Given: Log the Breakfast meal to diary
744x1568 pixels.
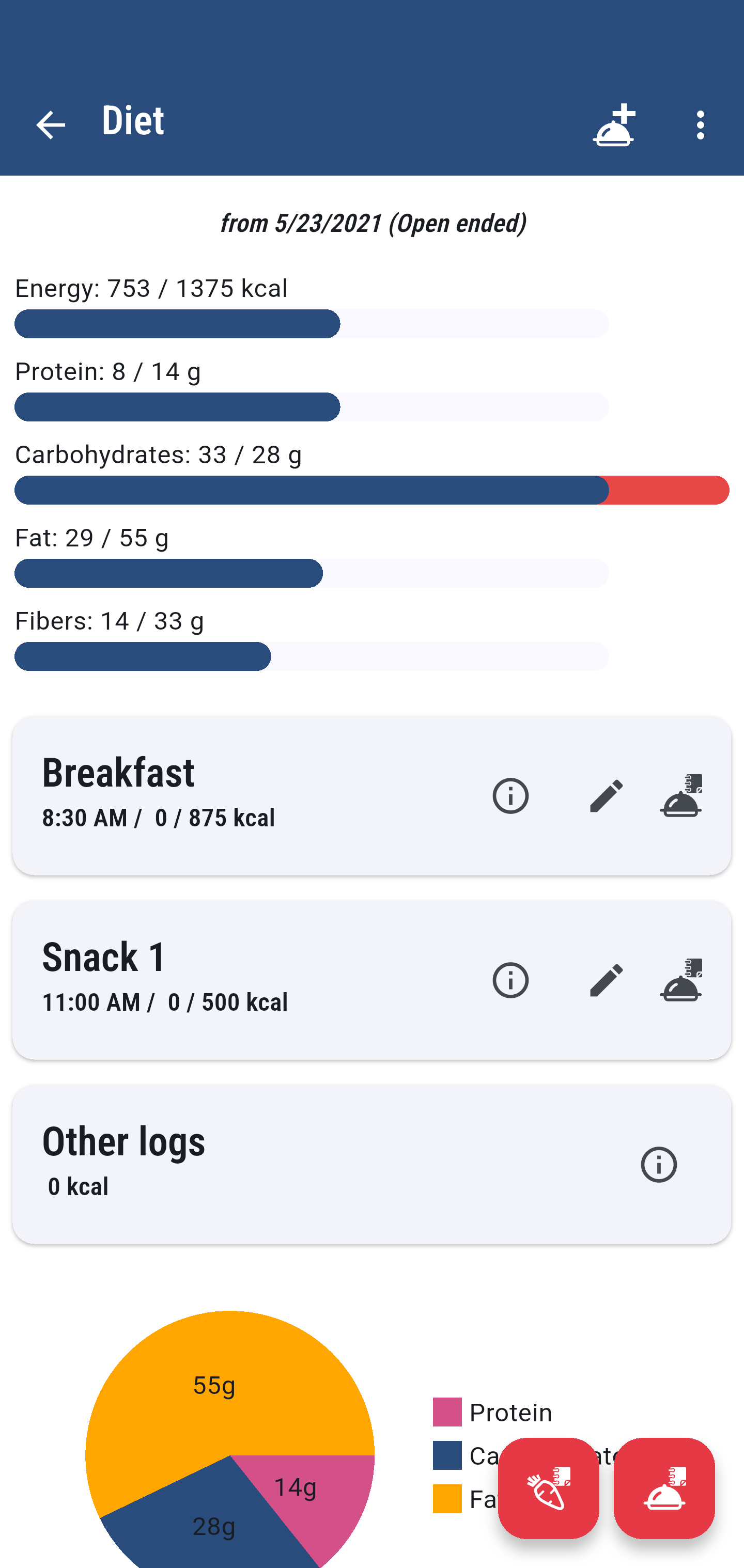Looking at the screenshot, I should (680, 795).
